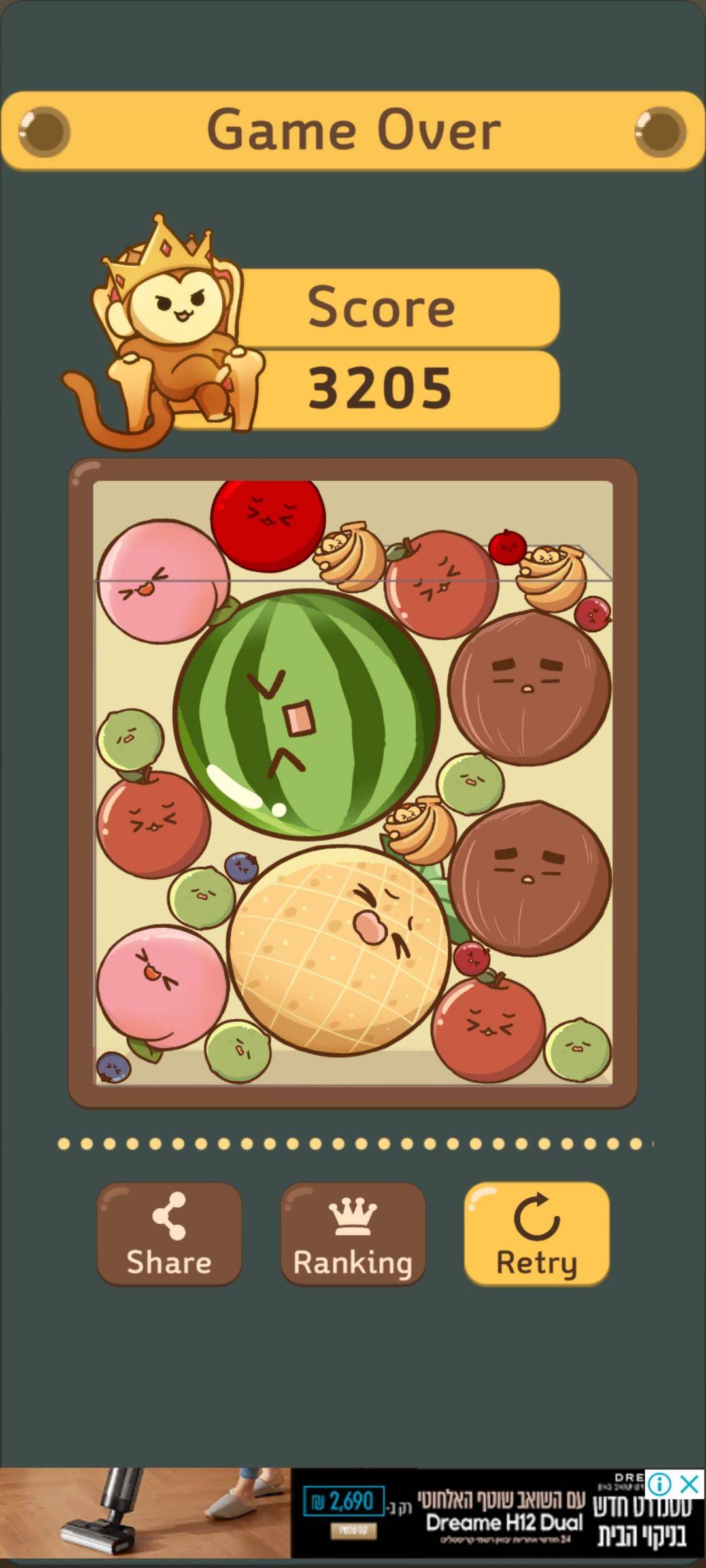Retry the game
The image size is (706, 1568).
(537, 1233)
